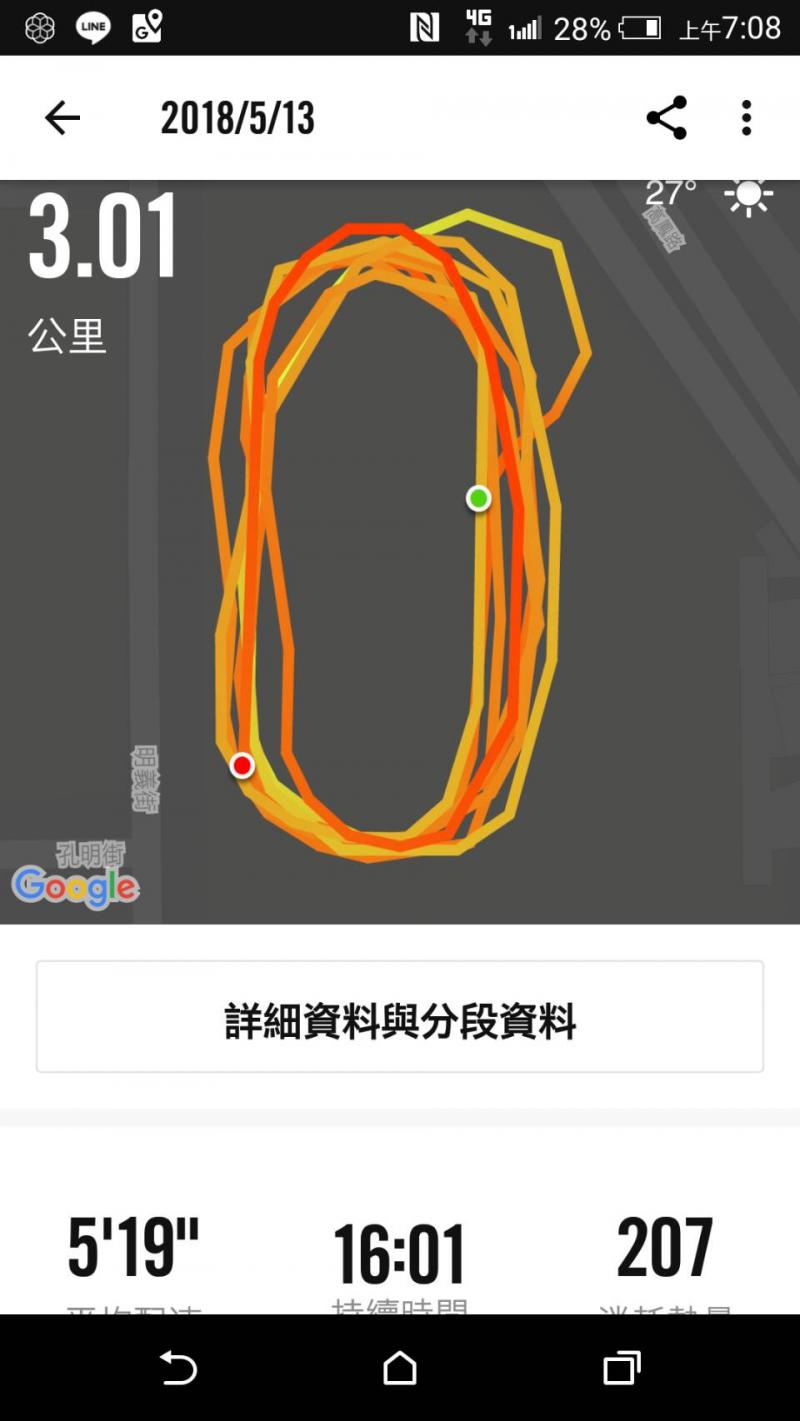Share this run
The height and width of the screenshot is (1421, 800).
coord(666,118)
